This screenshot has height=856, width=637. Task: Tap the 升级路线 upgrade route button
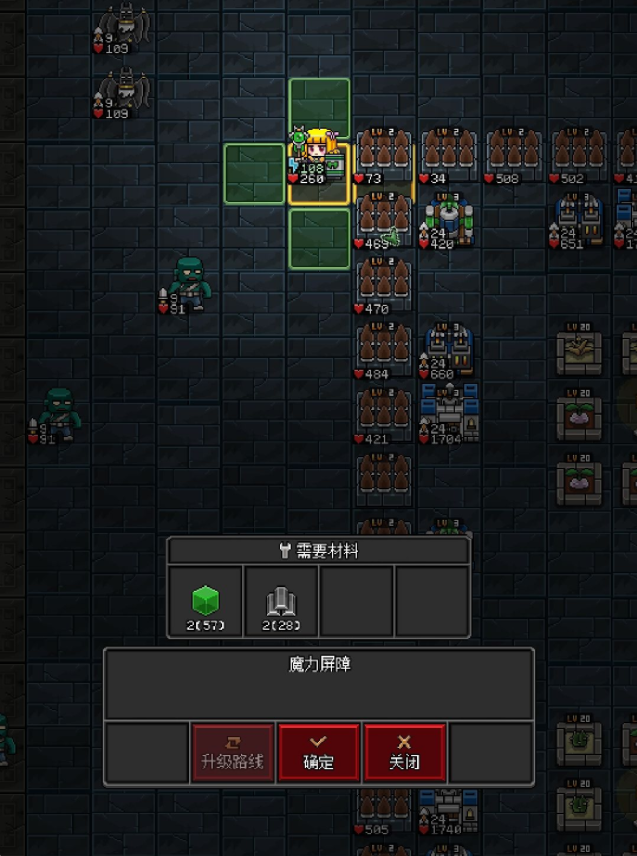(233, 752)
